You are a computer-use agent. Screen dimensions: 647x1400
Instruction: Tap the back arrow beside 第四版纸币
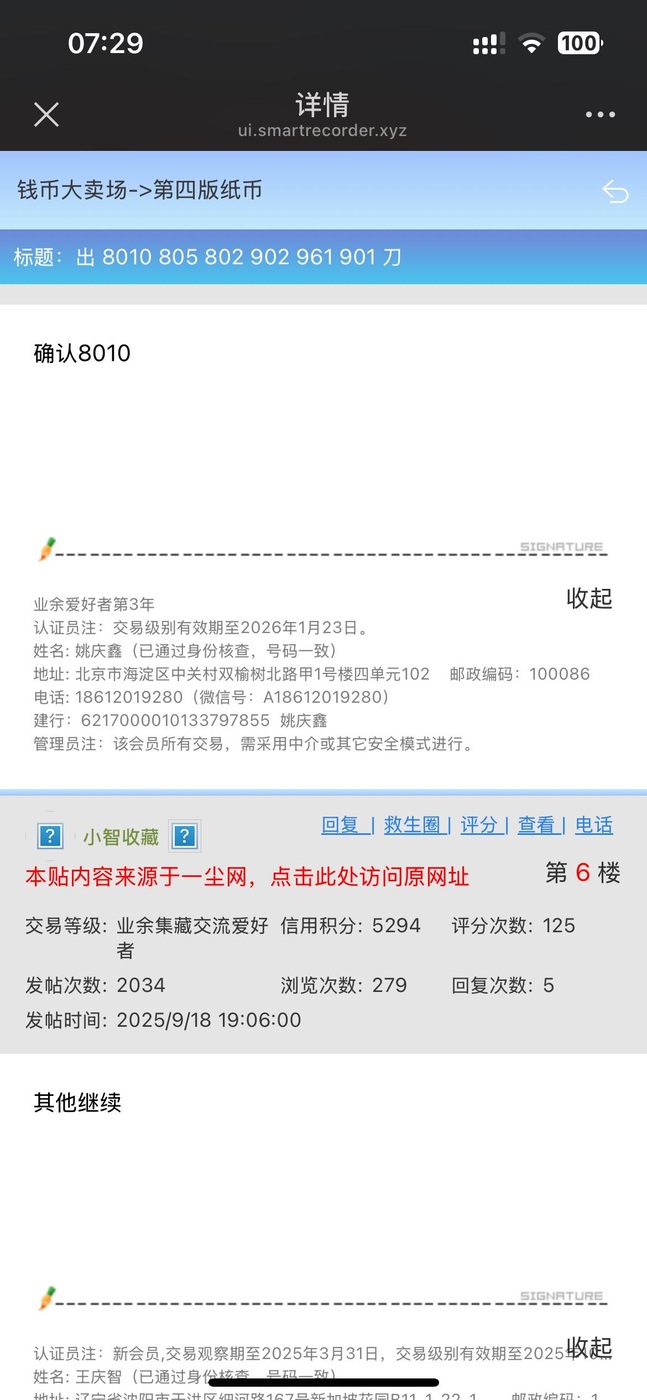pos(614,191)
